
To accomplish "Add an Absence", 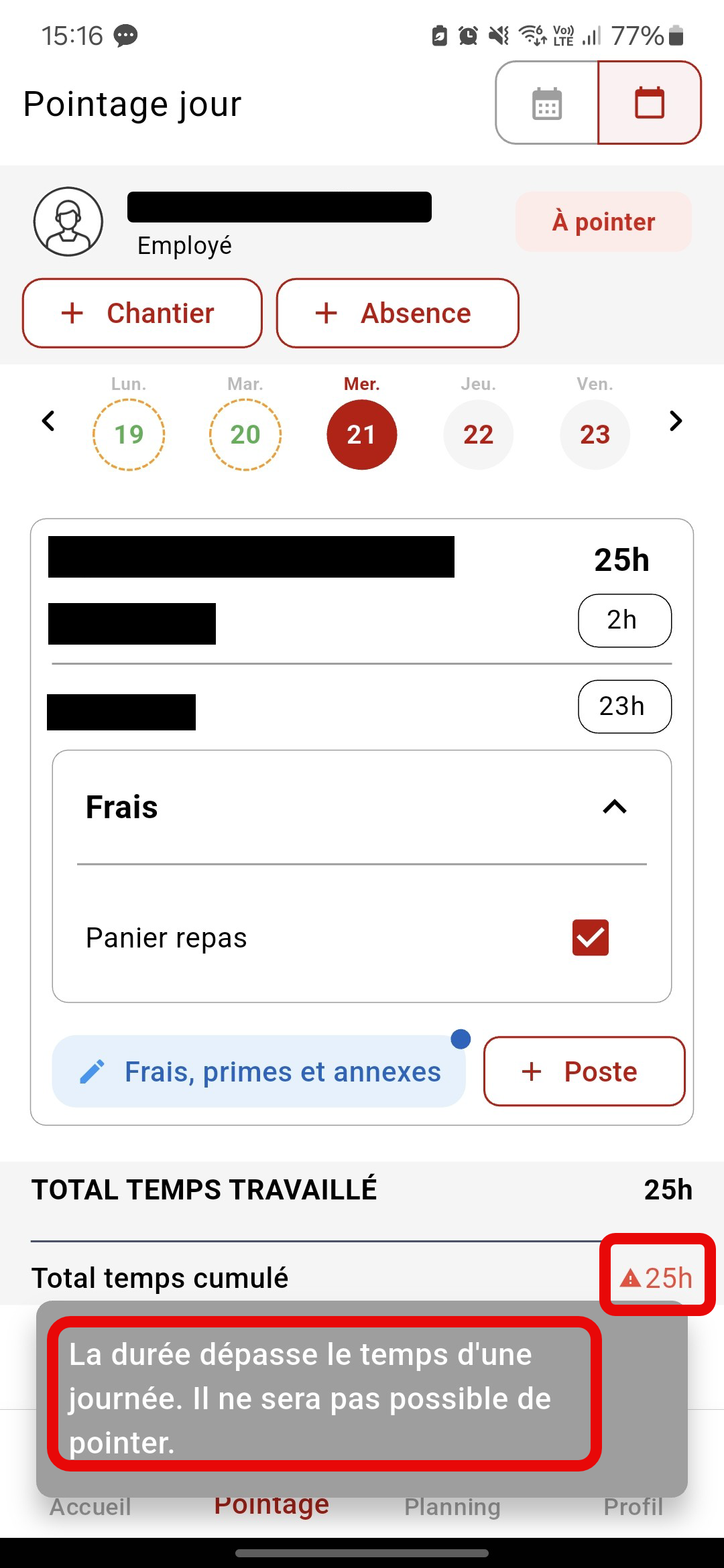I will [398, 313].
